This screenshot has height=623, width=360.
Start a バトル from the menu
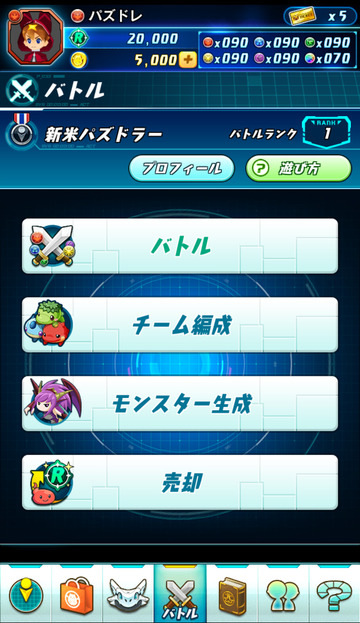(x=180, y=246)
